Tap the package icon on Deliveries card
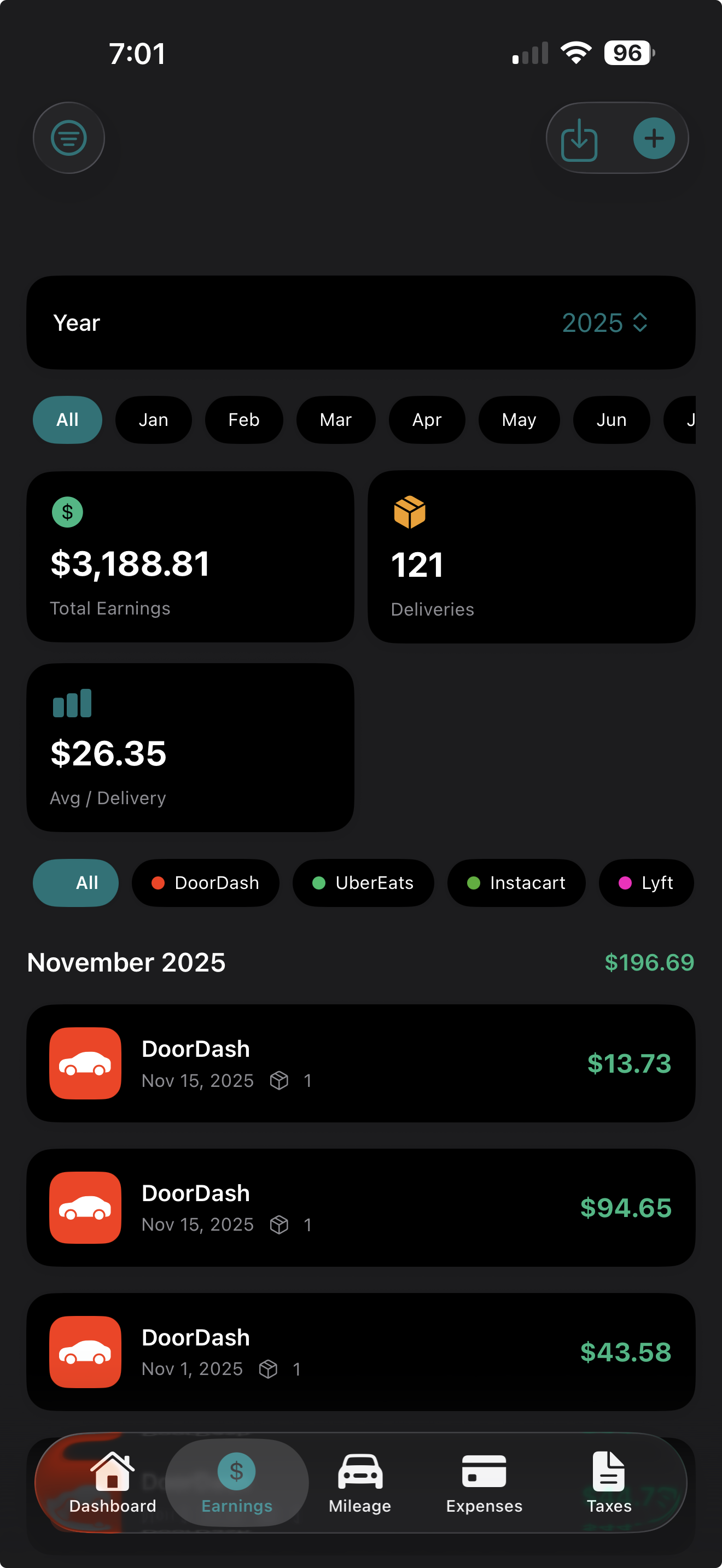 pyautogui.click(x=409, y=512)
